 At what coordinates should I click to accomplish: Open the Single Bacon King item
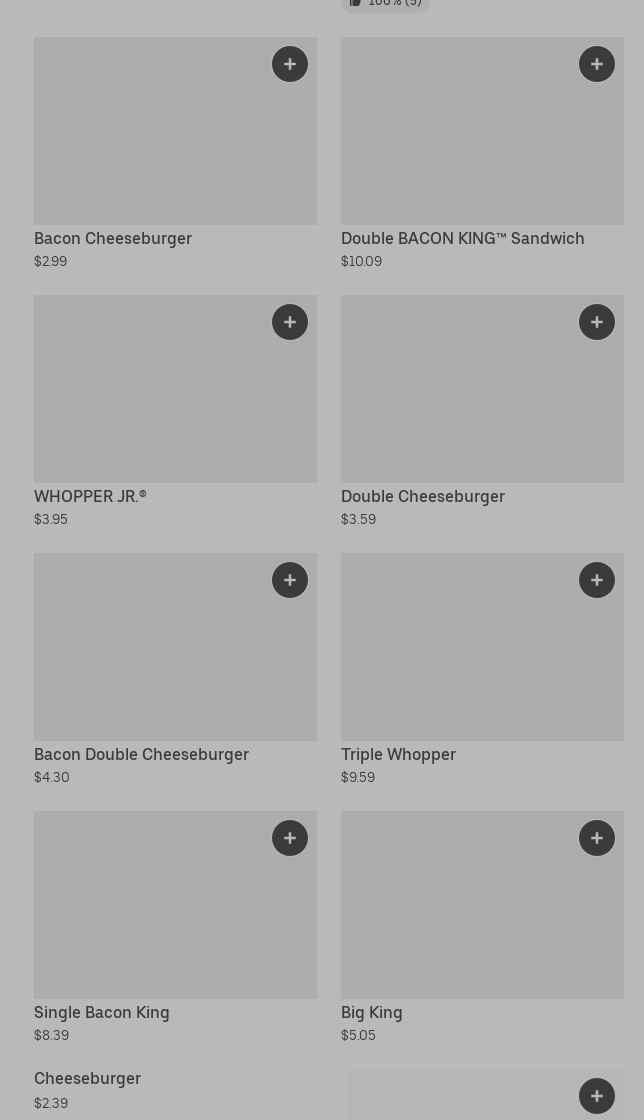click(x=150, y=915)
